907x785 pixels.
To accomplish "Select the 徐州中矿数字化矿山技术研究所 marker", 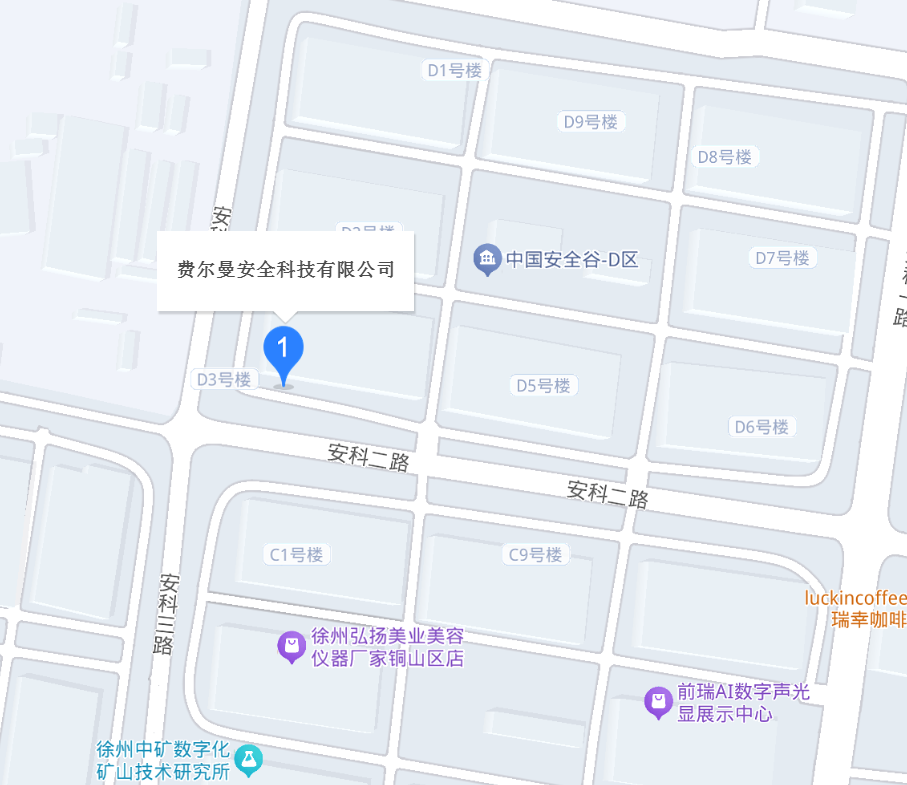I will (x=248, y=759).
